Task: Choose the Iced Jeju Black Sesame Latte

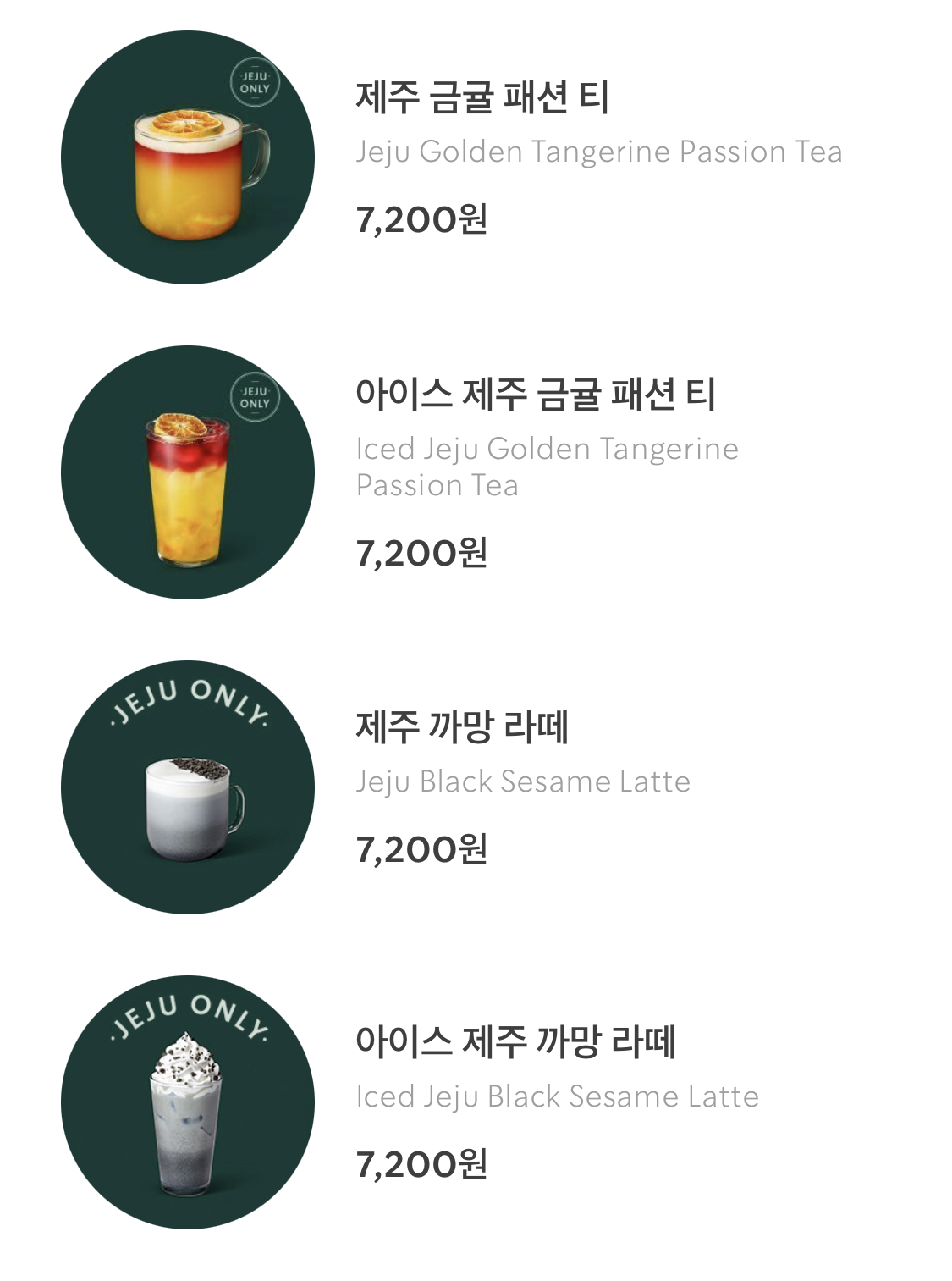Action: point(515,1042)
